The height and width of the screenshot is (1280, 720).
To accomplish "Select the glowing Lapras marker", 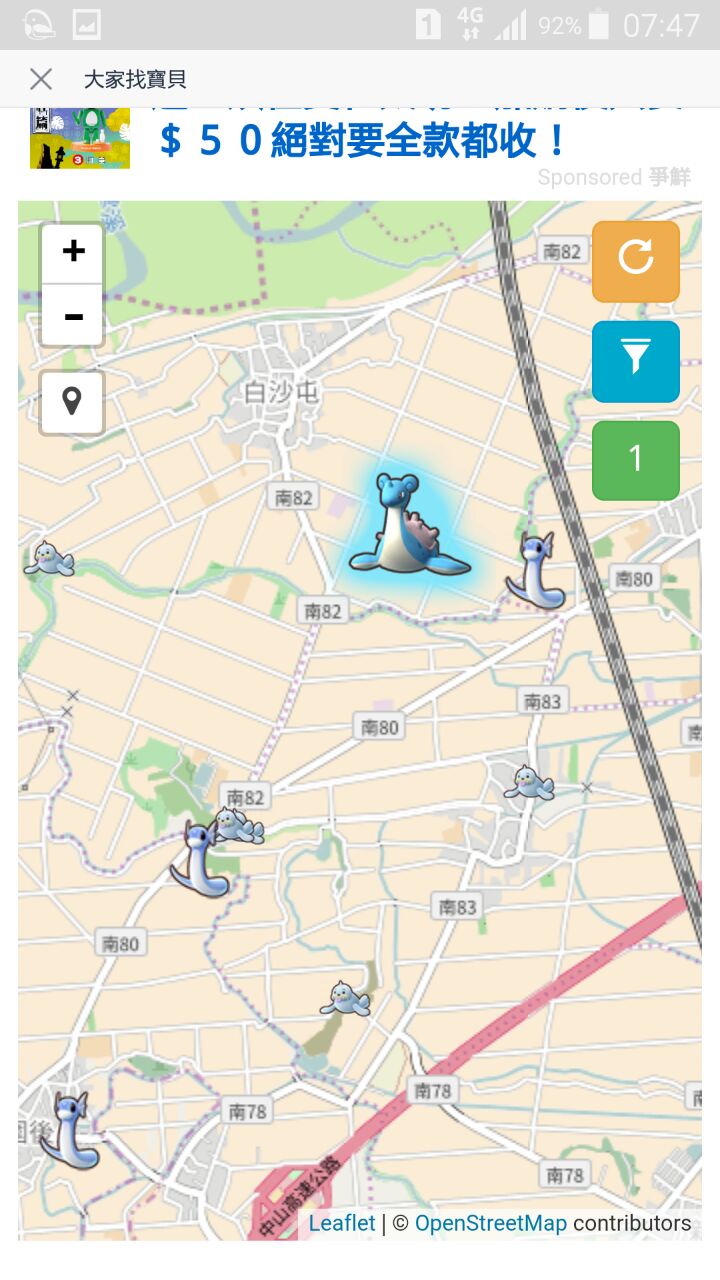I will (408, 527).
